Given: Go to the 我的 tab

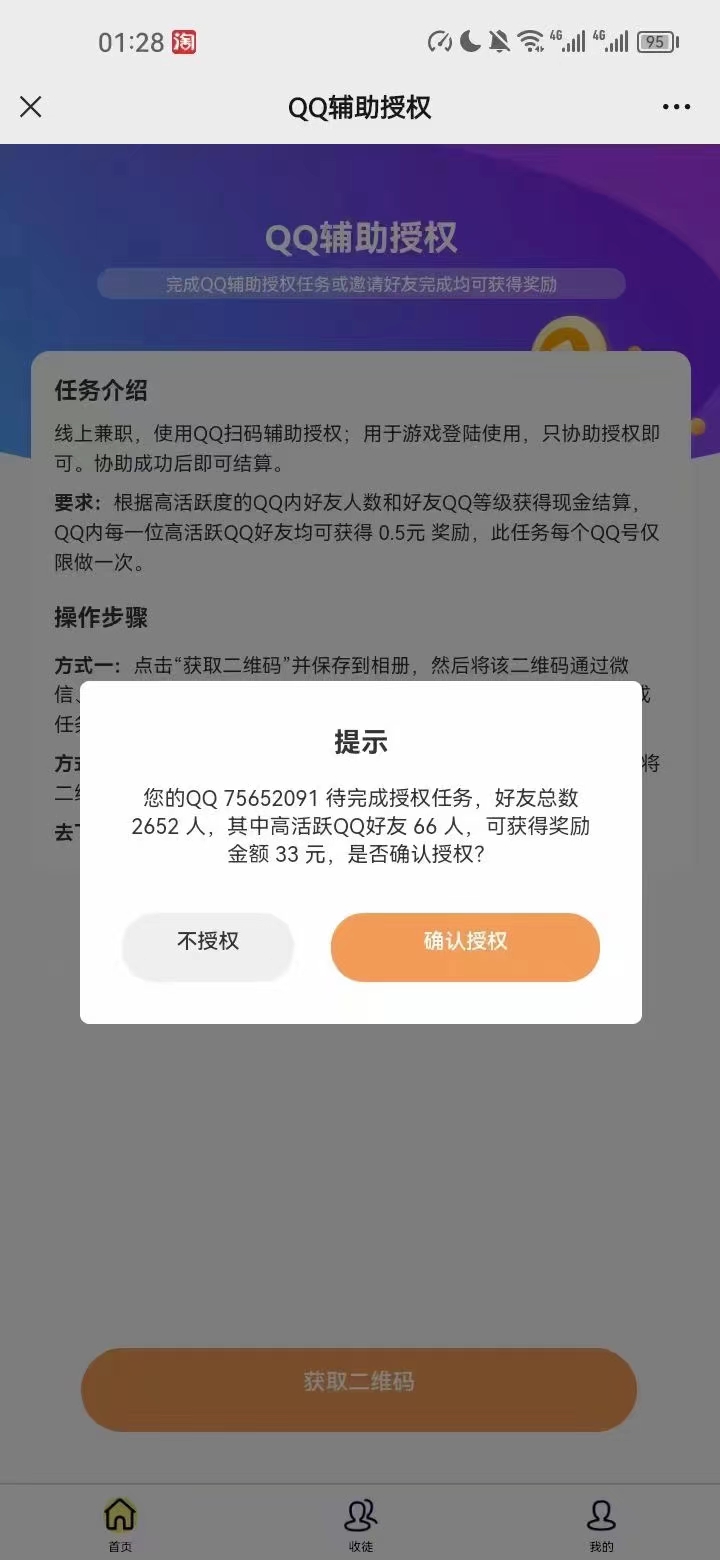Looking at the screenshot, I should [601, 1522].
